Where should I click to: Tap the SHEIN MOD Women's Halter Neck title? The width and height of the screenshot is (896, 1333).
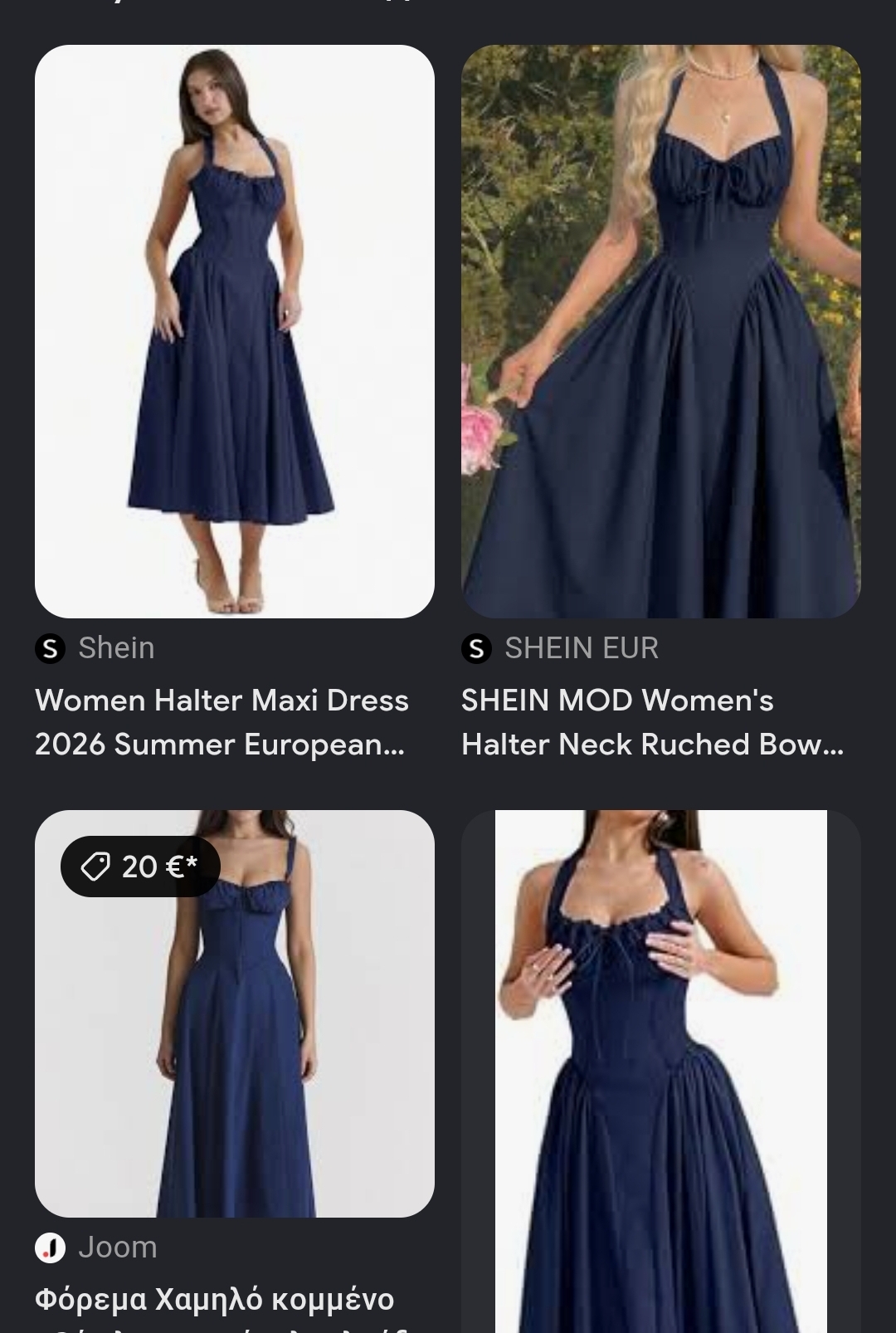point(652,722)
